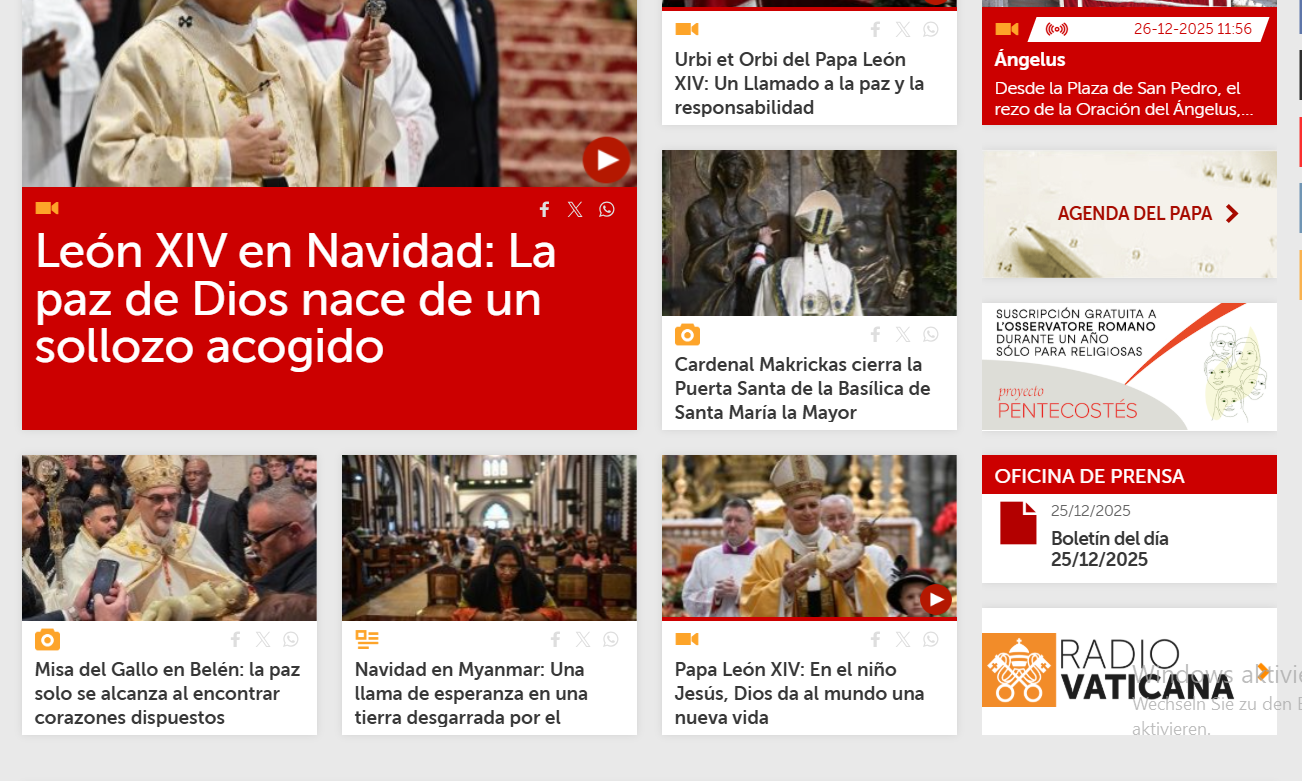This screenshot has width=1302, height=781.
Task: Share Cardenal Makrickas story on Facebook
Action: pyautogui.click(x=875, y=335)
